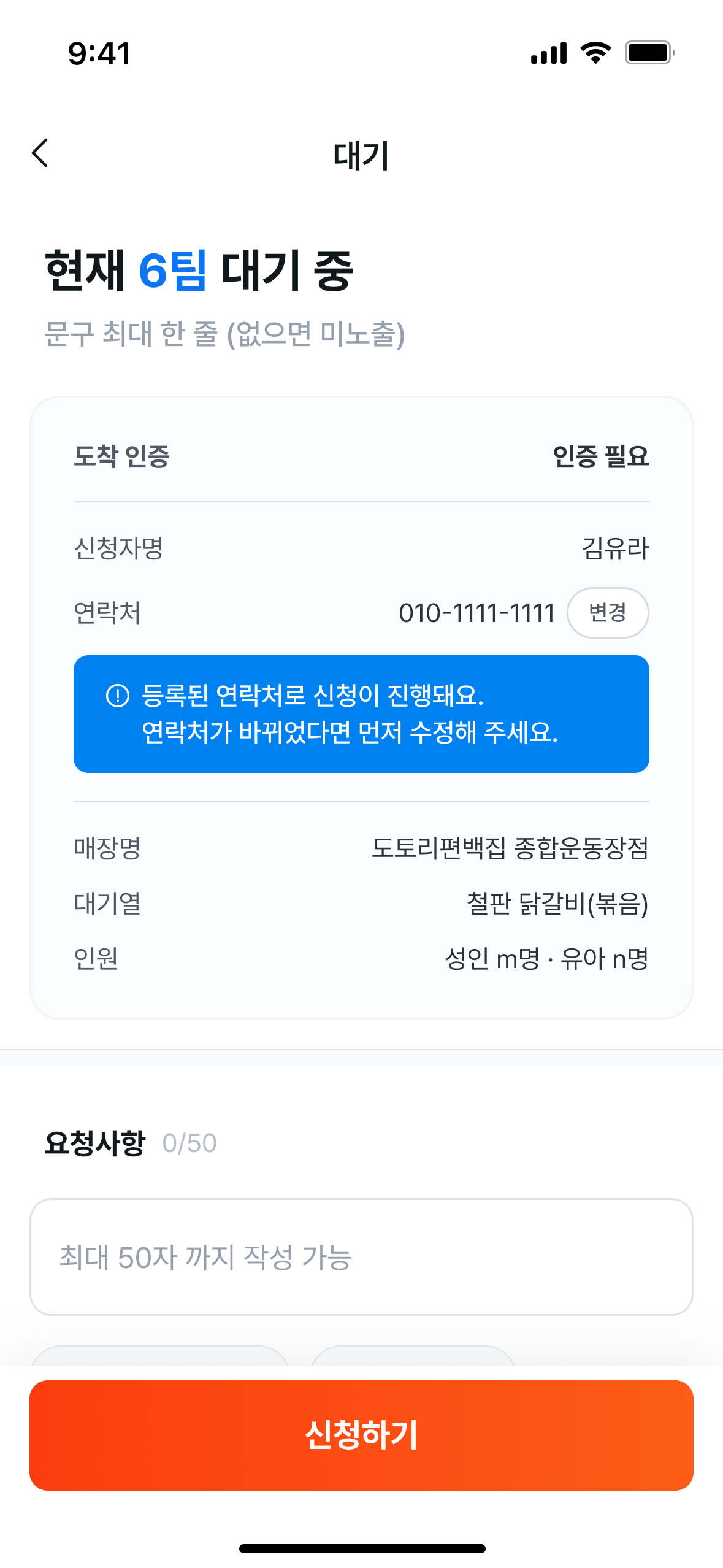The width and height of the screenshot is (723, 1568).
Task: Focus the 요청사항 text field
Action: [361, 1256]
